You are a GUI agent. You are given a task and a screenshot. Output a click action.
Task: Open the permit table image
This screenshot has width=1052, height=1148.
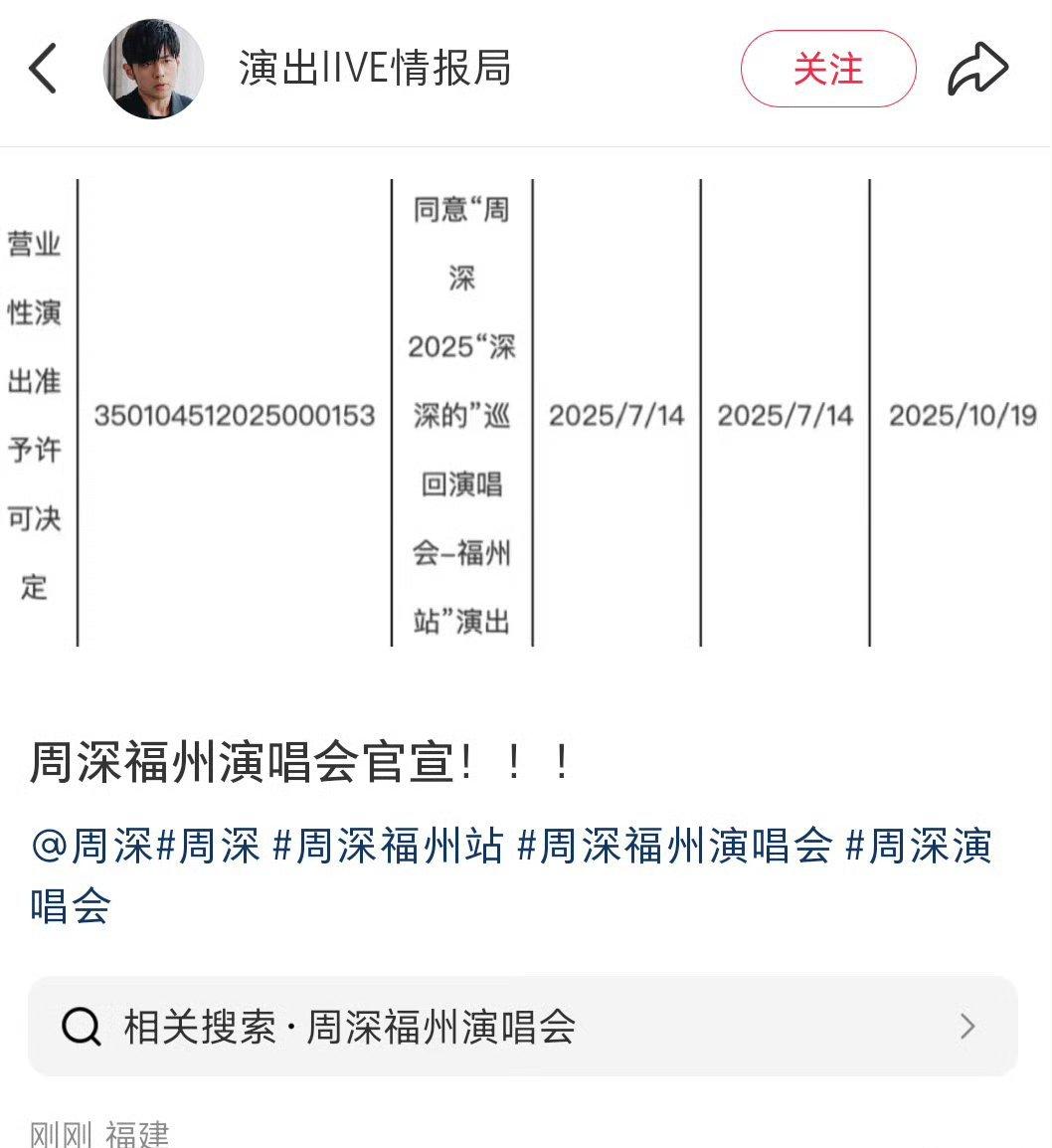pos(525,413)
